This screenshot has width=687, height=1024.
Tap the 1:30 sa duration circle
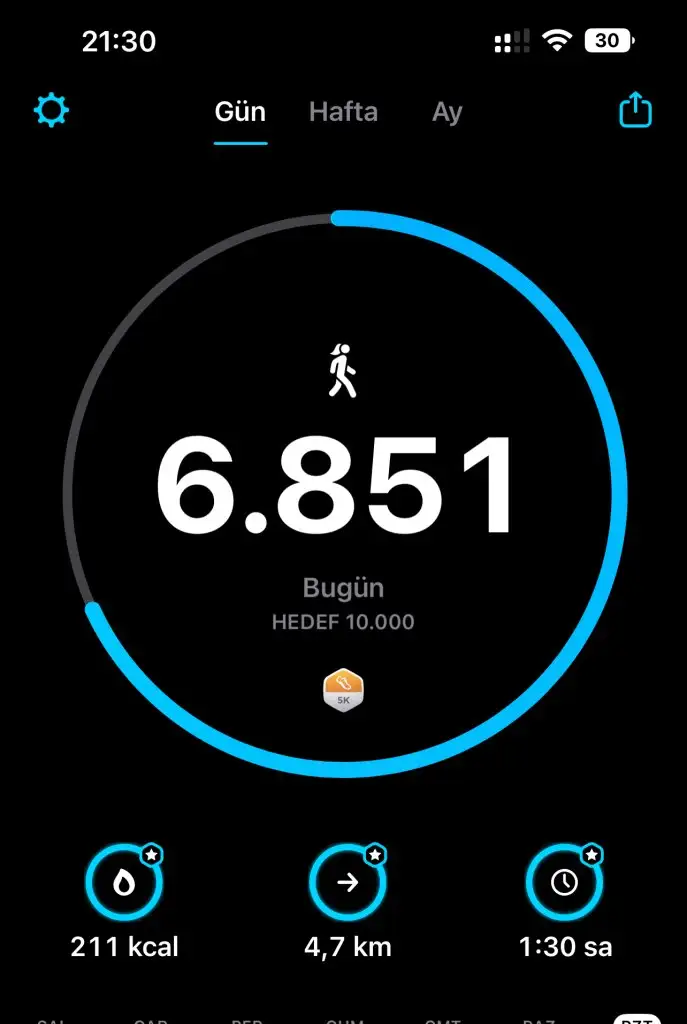point(565,883)
